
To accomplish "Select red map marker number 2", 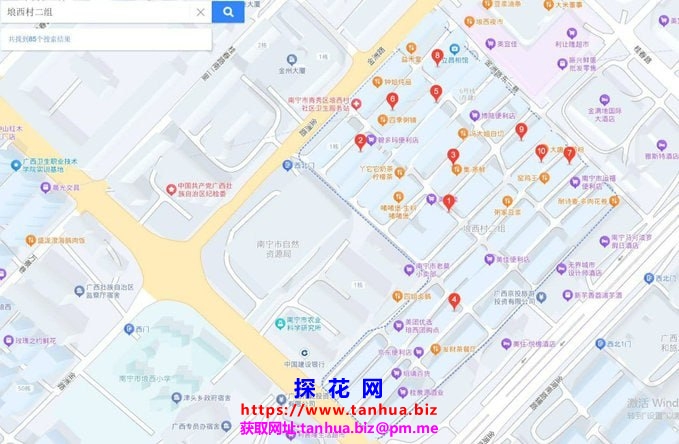I will tap(360, 141).
